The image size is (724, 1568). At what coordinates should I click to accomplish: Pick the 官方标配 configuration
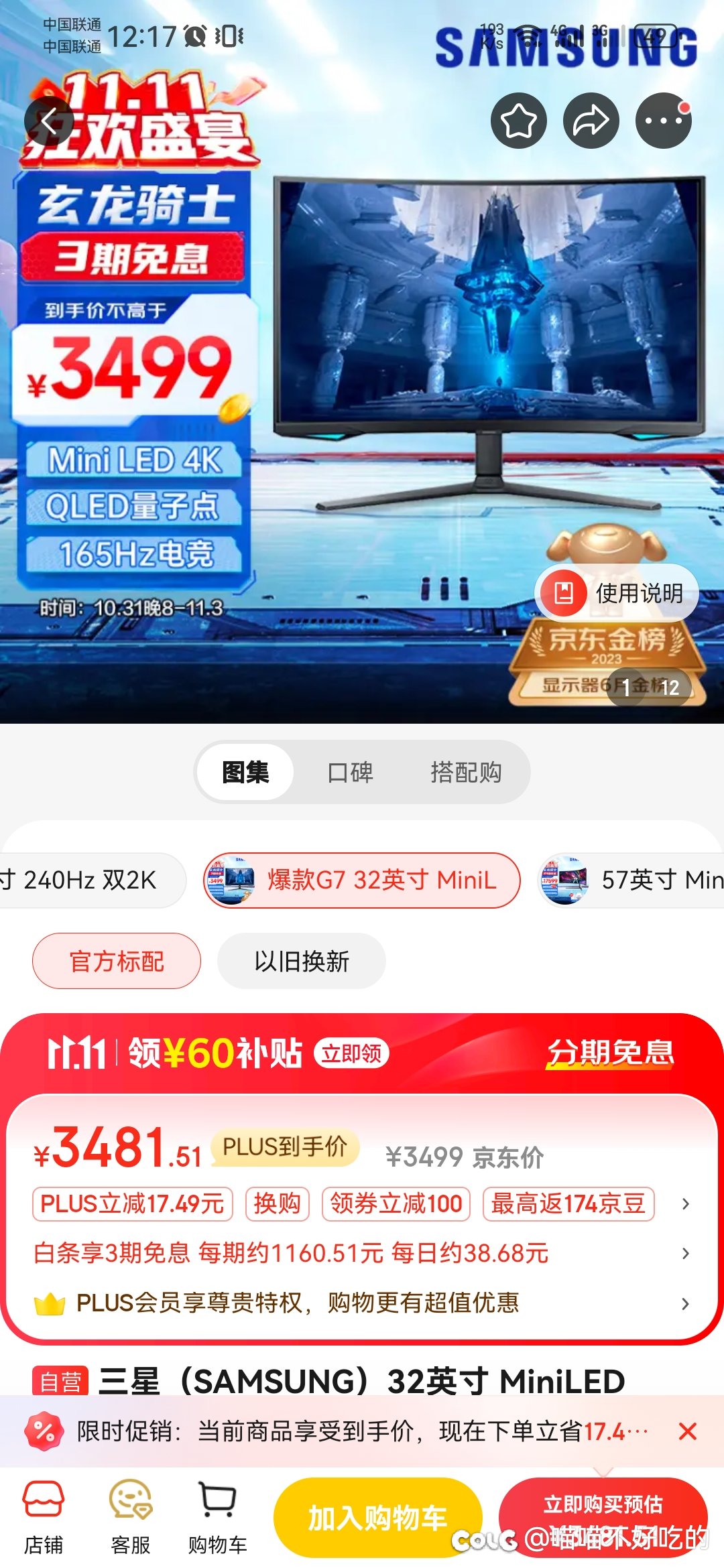(x=117, y=962)
